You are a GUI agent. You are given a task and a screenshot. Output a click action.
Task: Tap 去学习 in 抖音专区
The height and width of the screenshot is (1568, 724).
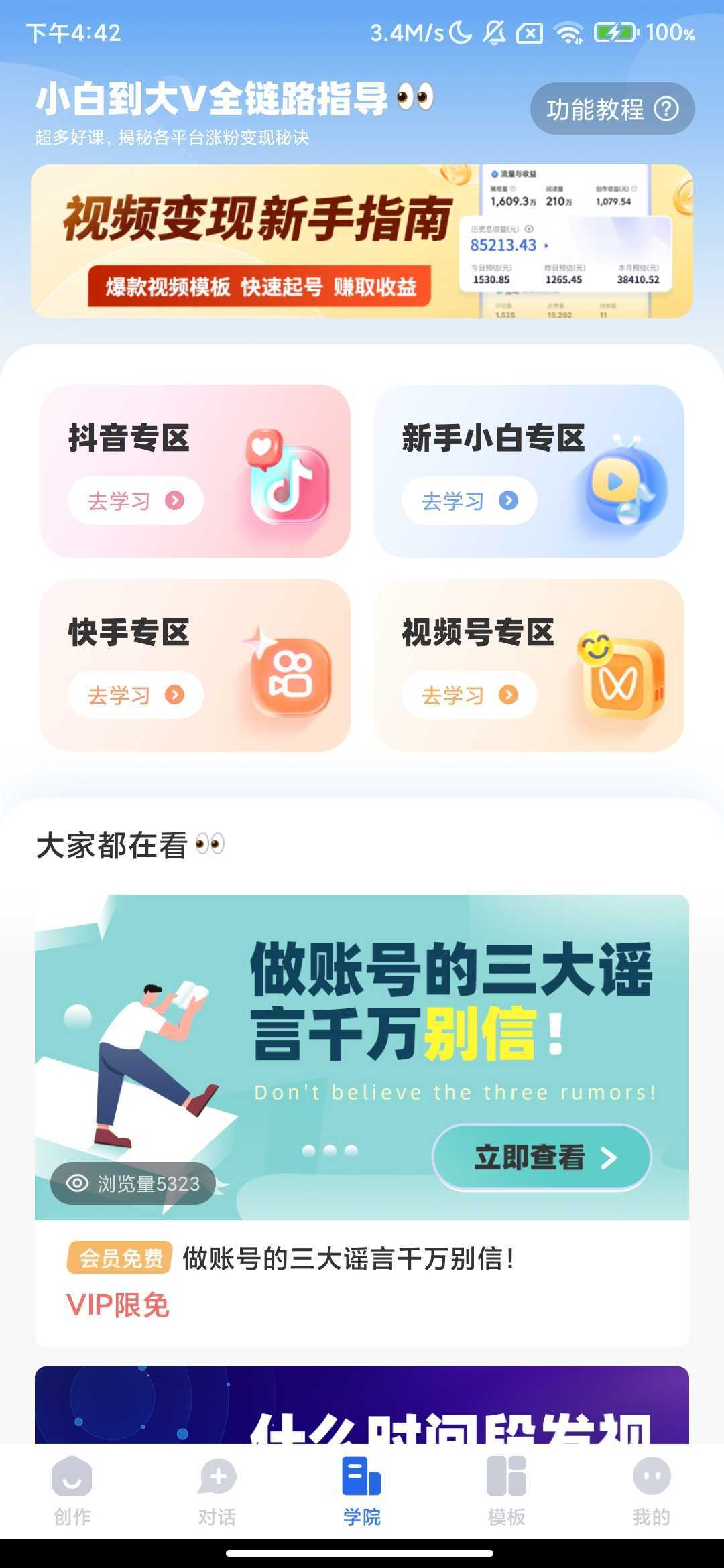point(135,501)
